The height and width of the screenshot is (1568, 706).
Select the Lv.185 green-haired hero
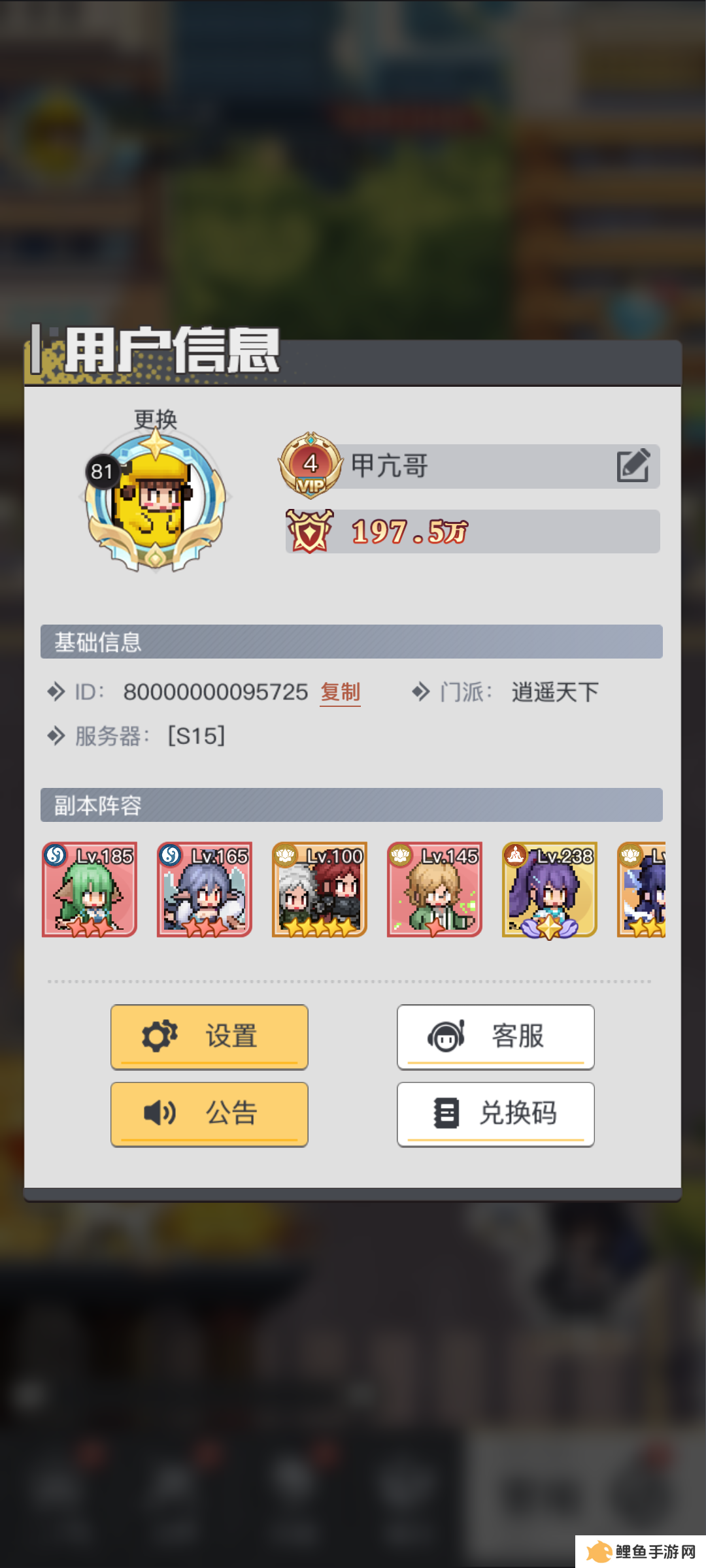click(90, 889)
